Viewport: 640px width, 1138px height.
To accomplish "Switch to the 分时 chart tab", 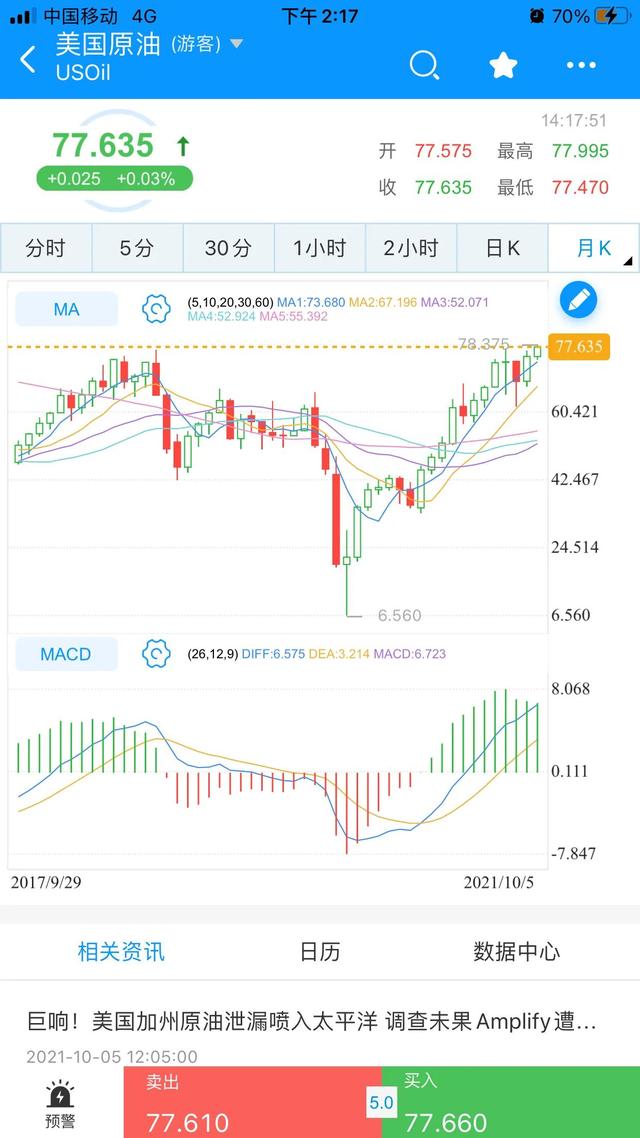I will [46, 248].
